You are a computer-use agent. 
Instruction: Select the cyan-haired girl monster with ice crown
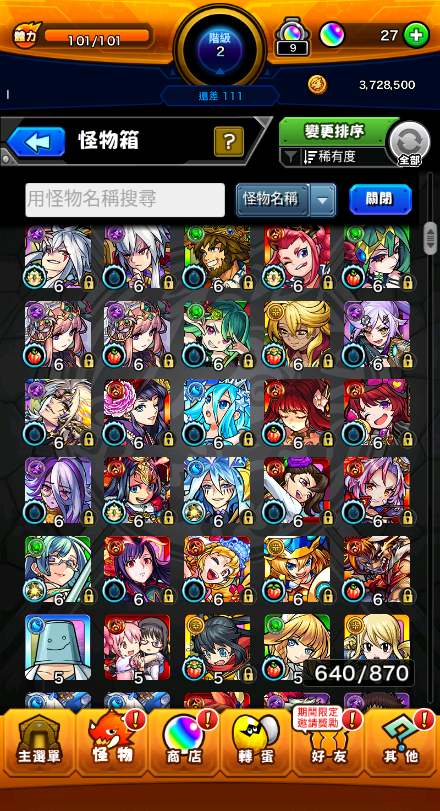217,413
